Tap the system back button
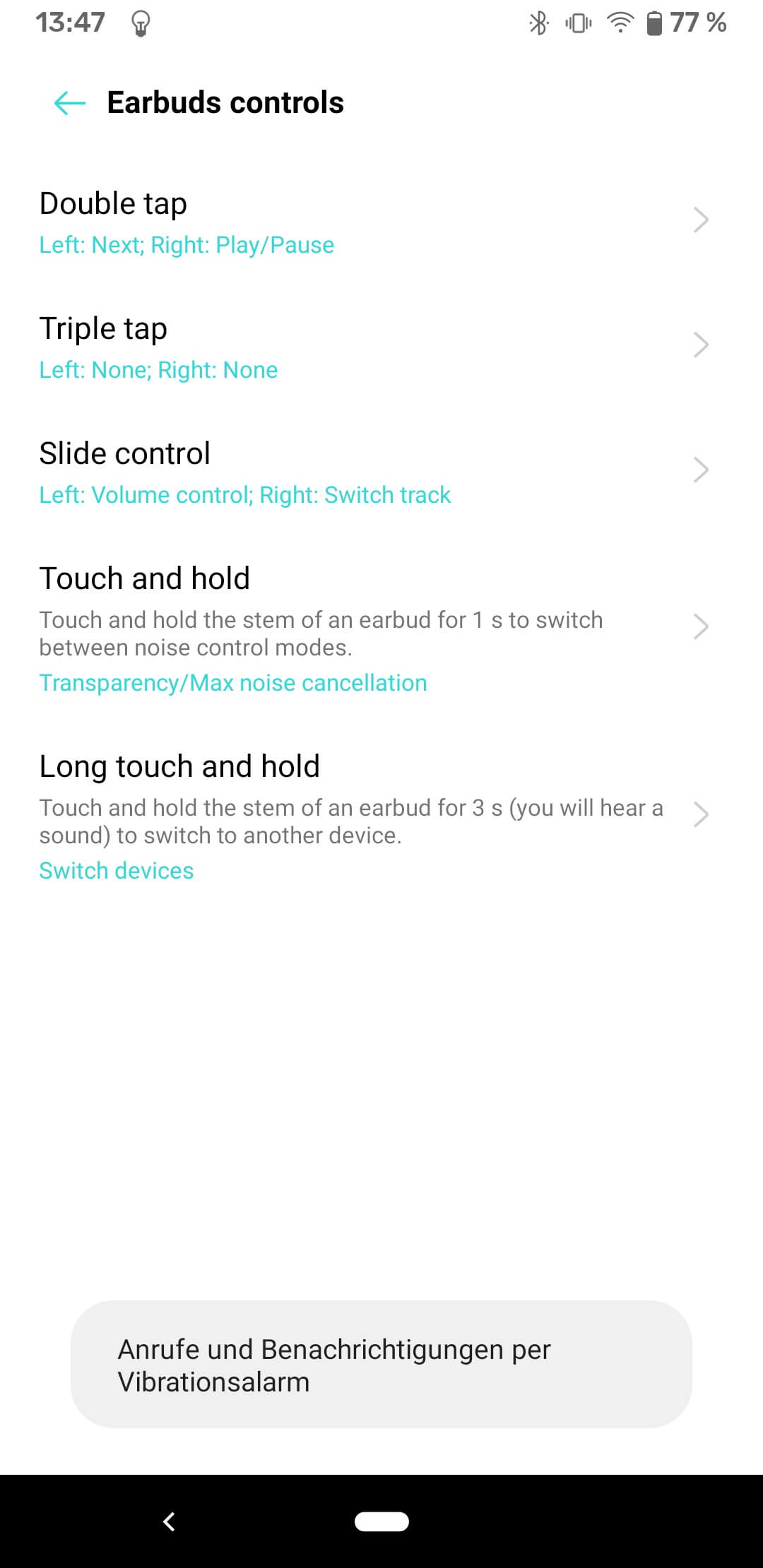This screenshot has height=1568, width=763. pos(169,1521)
